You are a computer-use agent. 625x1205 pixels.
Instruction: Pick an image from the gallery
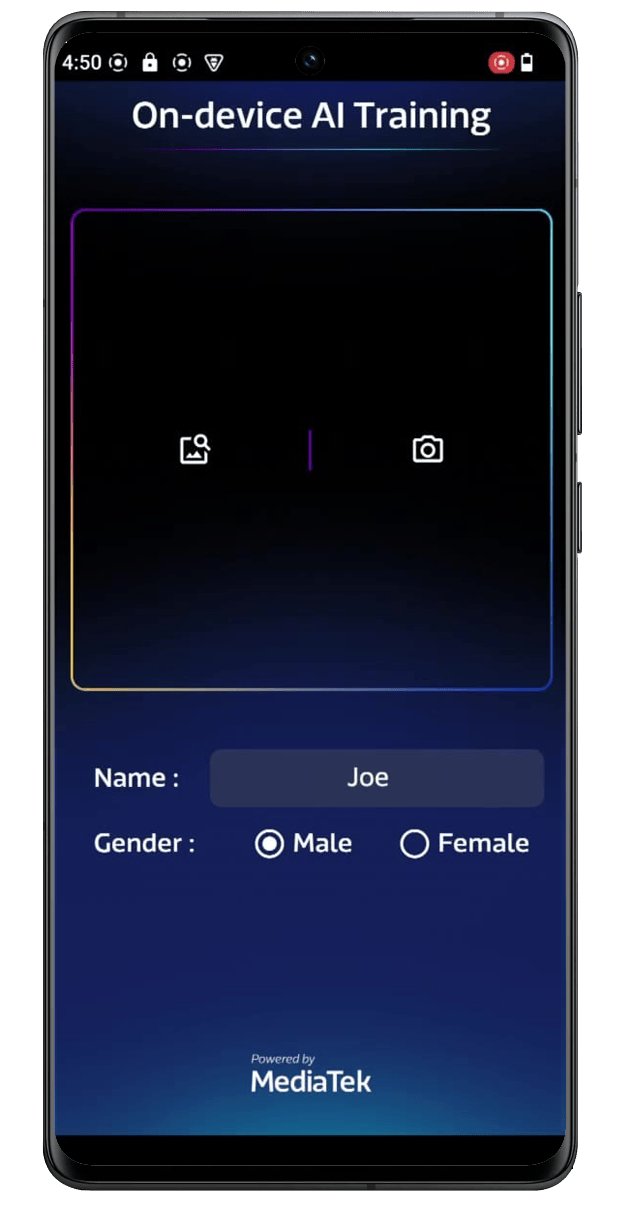195,449
